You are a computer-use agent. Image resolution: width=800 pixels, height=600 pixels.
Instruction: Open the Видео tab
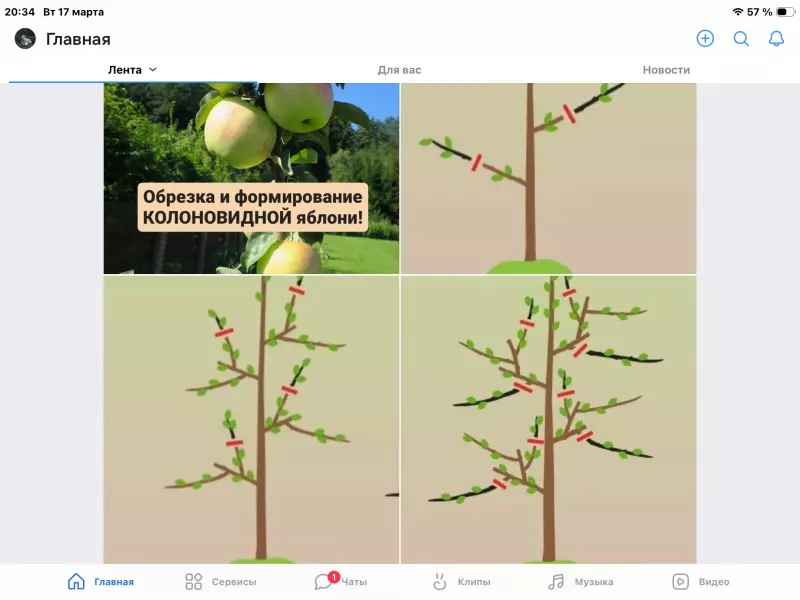[x=701, y=582]
